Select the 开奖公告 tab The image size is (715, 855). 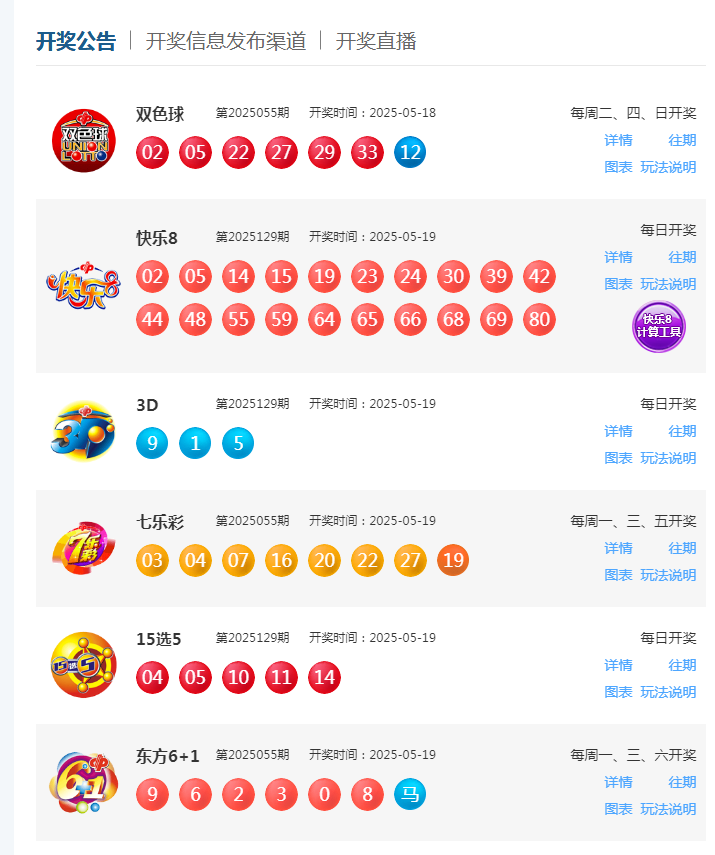click(76, 41)
